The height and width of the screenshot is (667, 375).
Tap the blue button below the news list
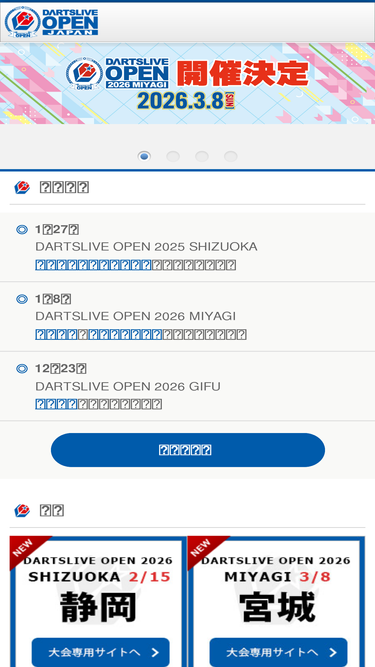(188, 450)
